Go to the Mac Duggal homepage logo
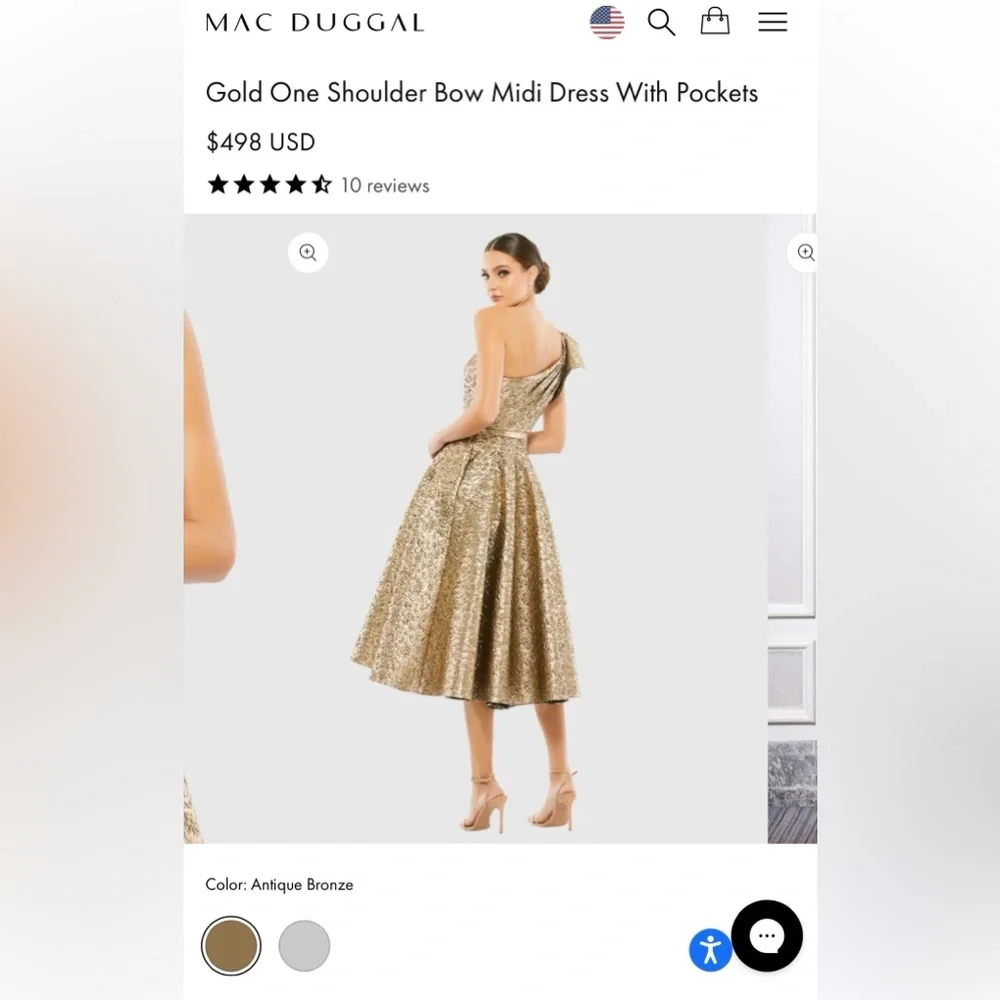Screen dimensions: 1000x1000 tap(315, 22)
